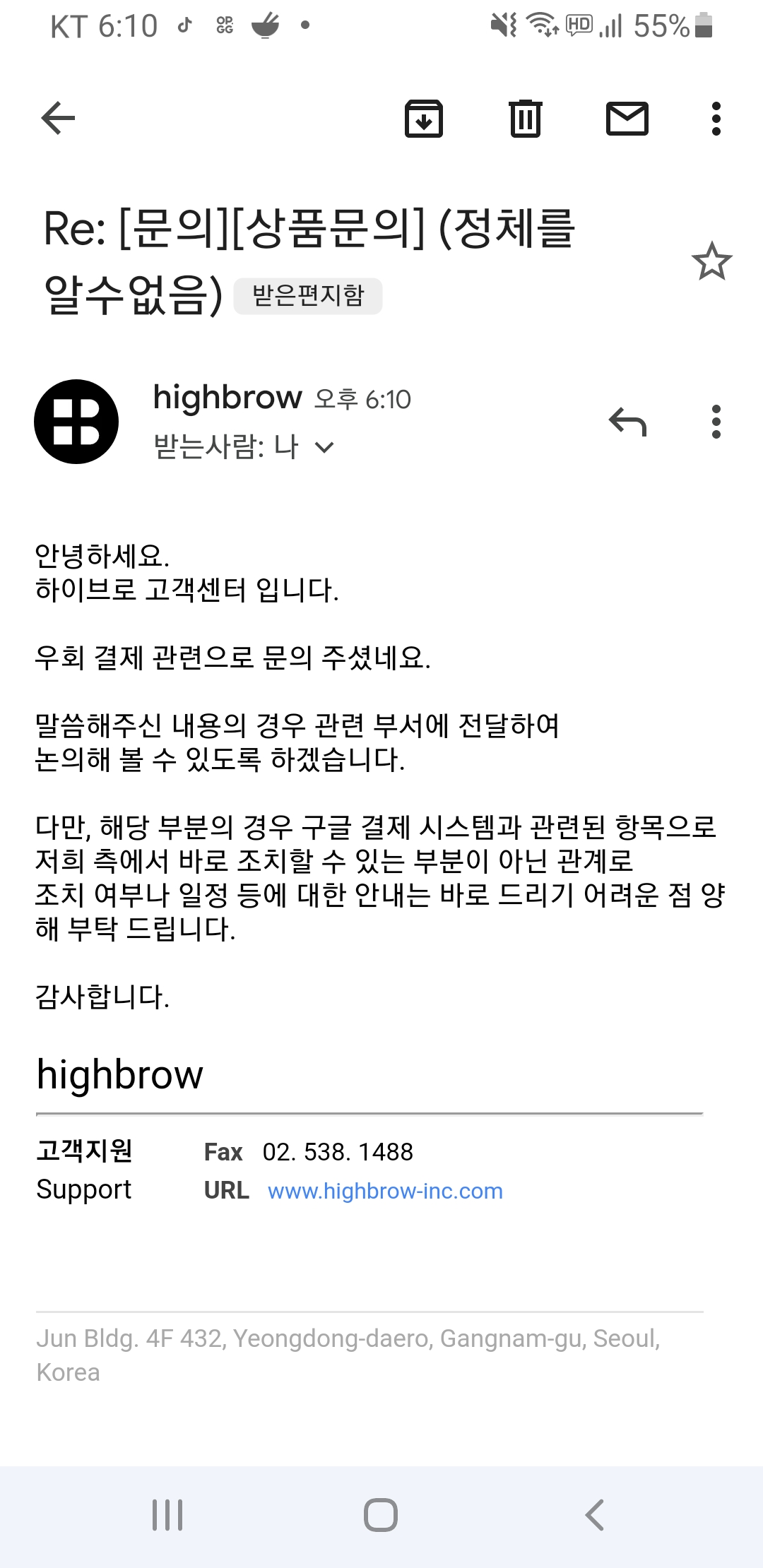Delete this email with trash icon

coord(525,119)
